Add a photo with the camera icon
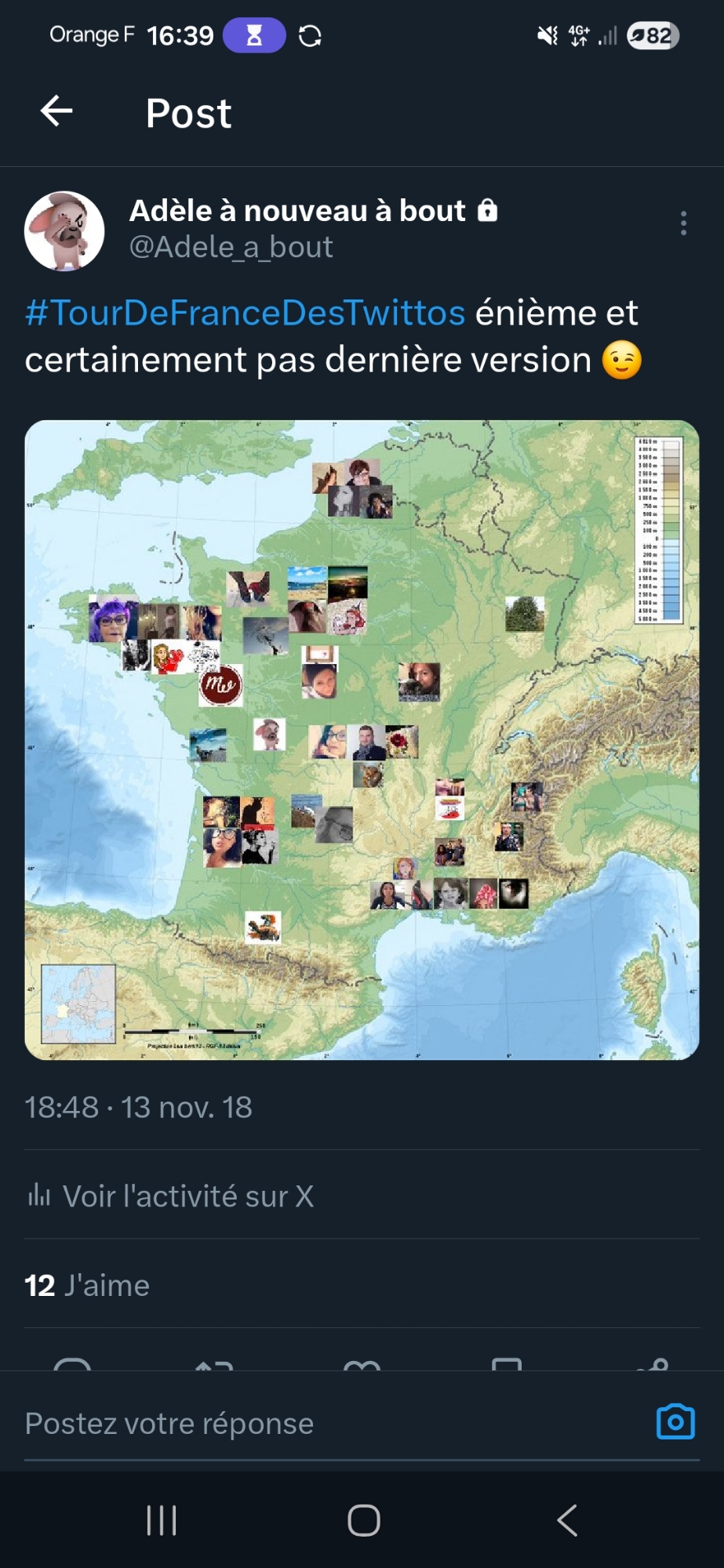724x1568 pixels. pos(675,1422)
